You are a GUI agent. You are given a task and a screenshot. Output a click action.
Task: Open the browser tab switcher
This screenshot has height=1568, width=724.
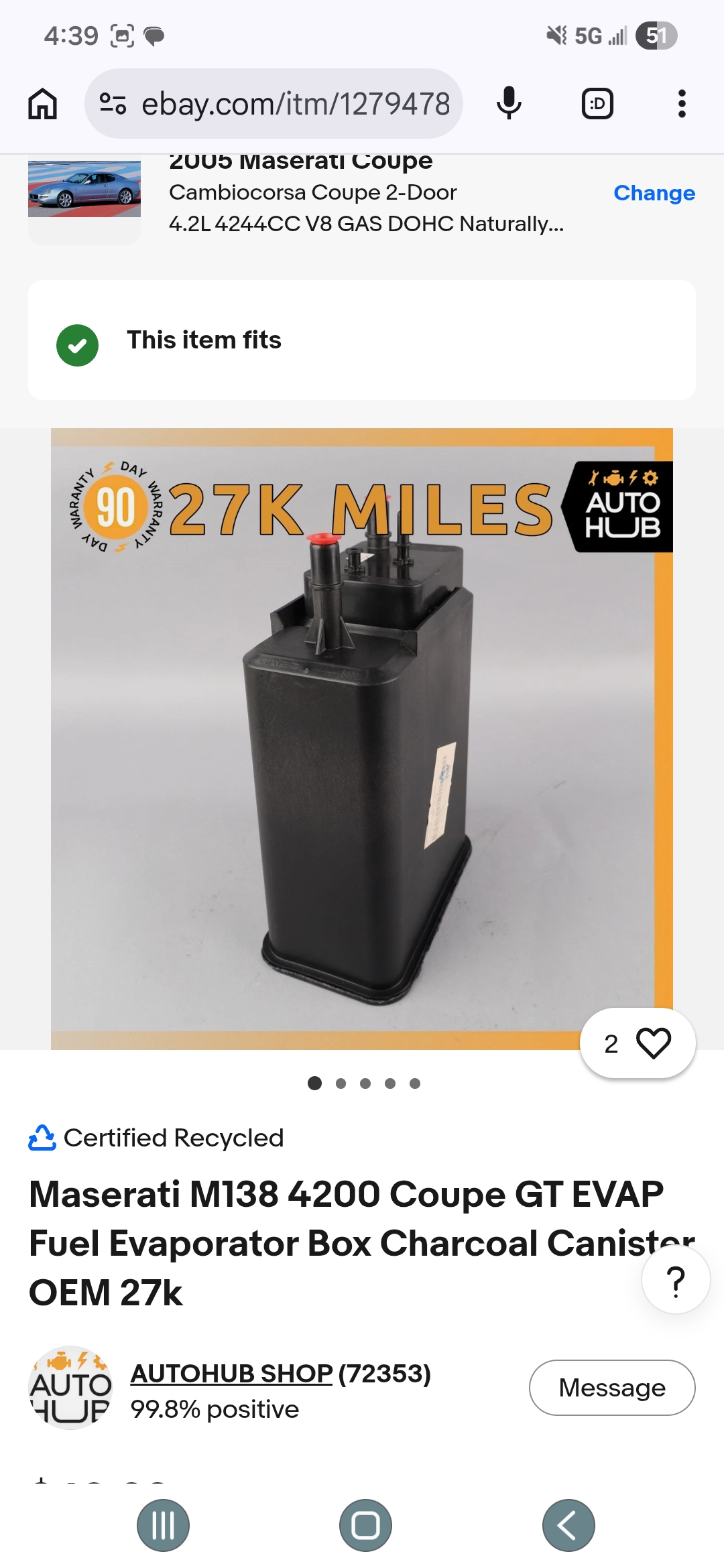coord(597,104)
